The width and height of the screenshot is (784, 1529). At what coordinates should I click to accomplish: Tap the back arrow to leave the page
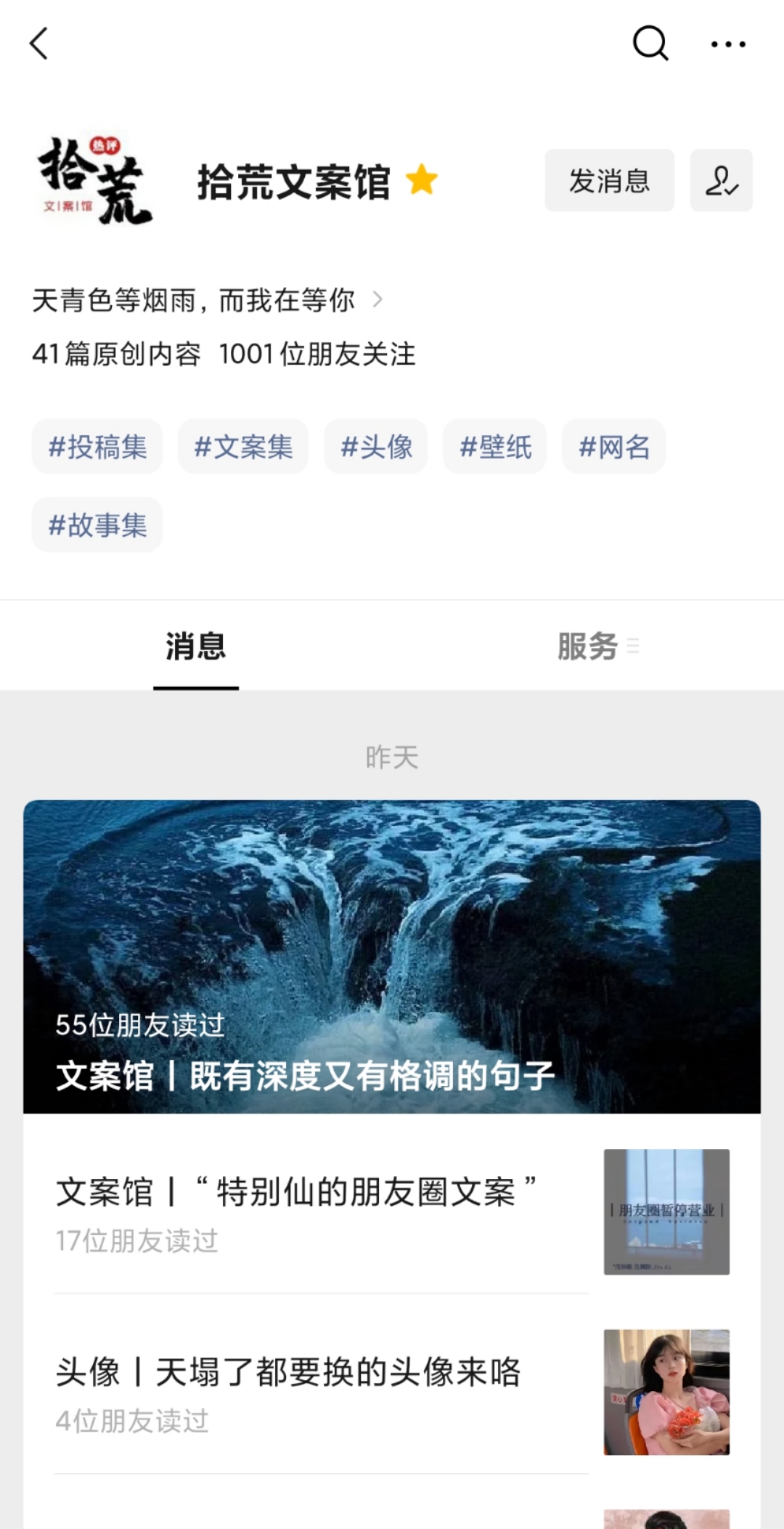[39, 45]
